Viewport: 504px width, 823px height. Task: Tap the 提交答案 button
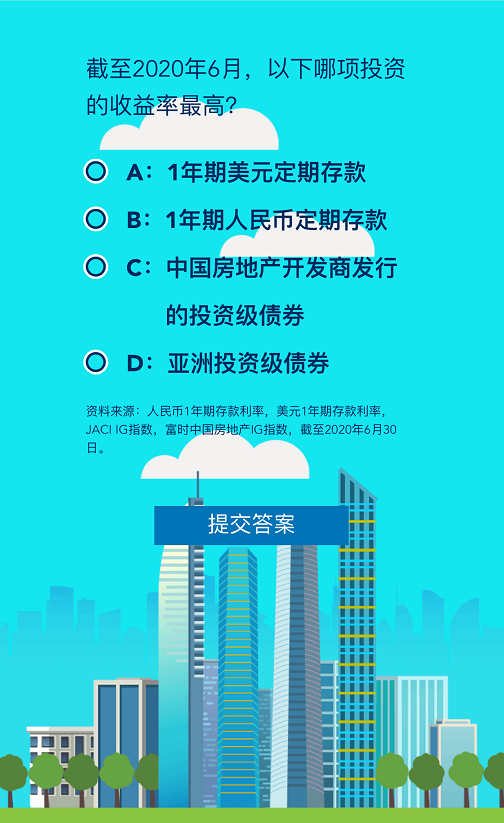click(251, 524)
